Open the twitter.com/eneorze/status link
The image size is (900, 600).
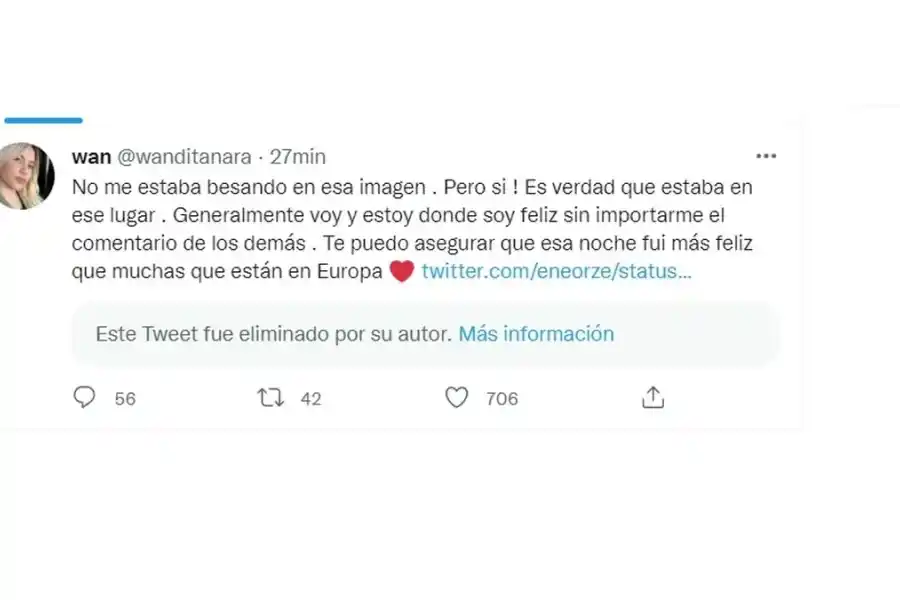pyautogui.click(x=556, y=271)
